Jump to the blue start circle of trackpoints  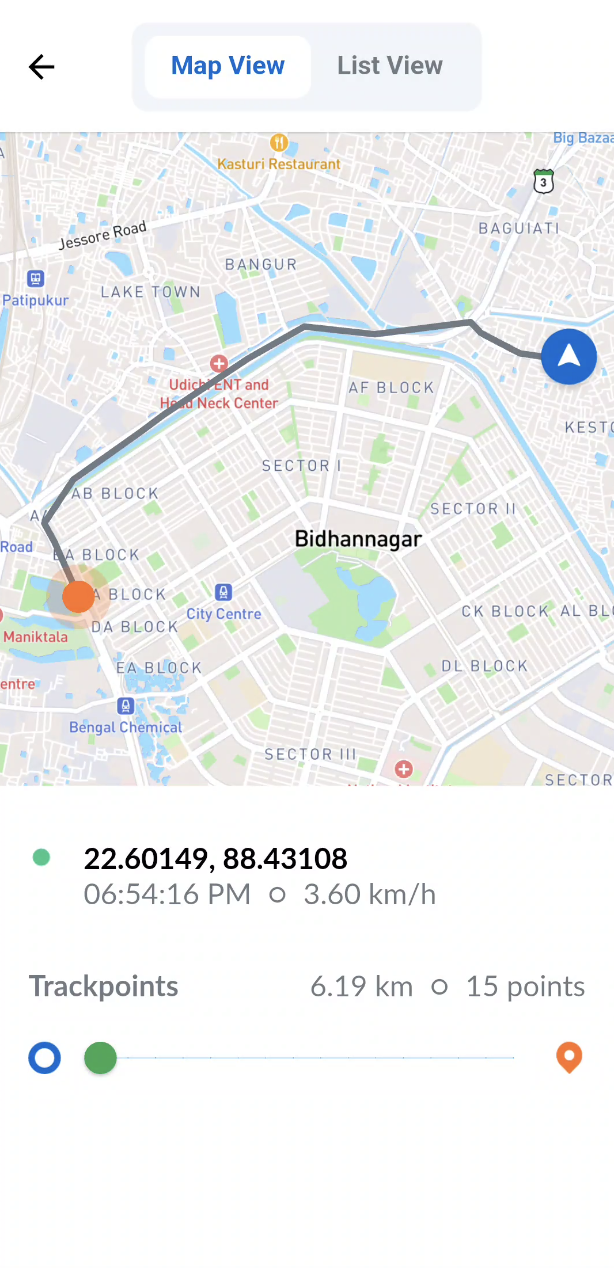[45, 1057]
